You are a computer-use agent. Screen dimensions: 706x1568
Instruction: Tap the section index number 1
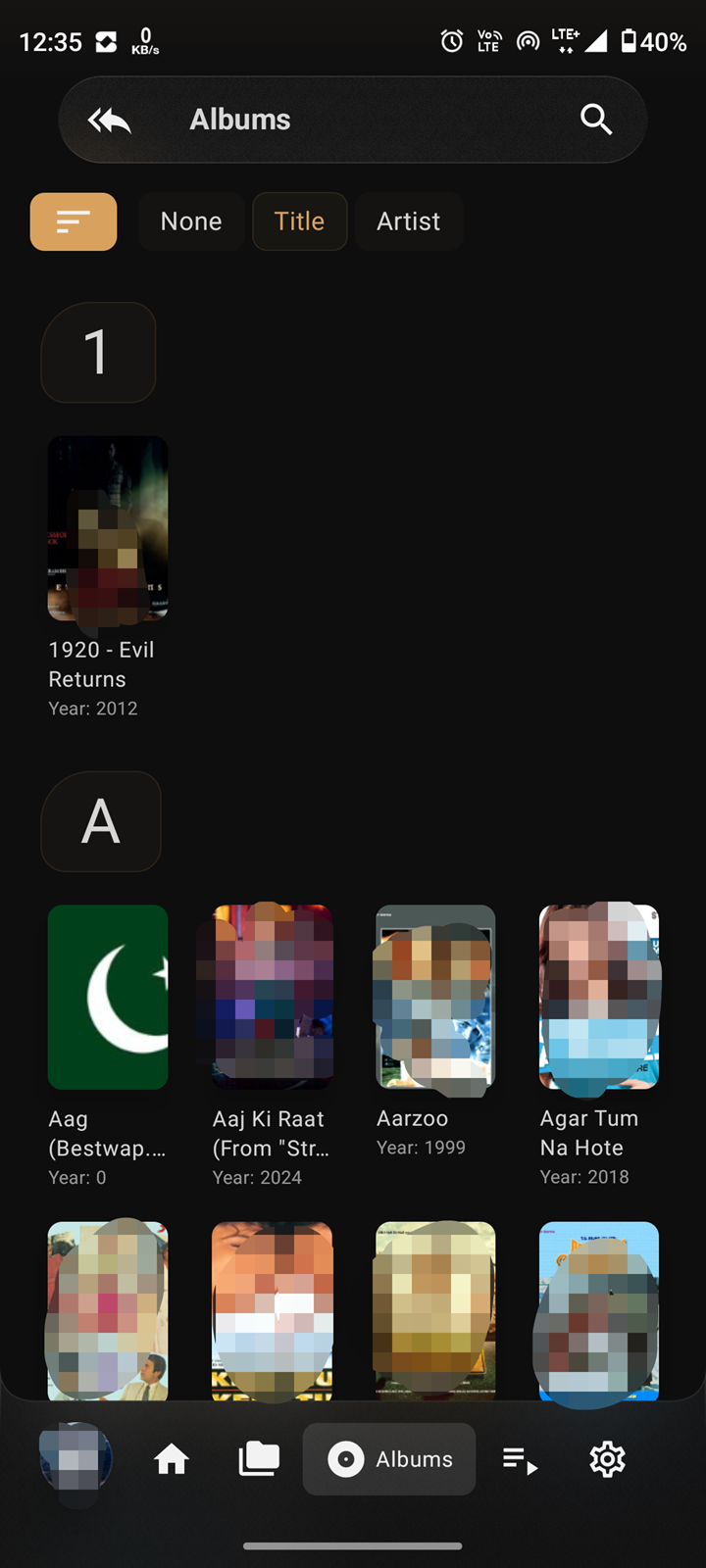point(98,353)
